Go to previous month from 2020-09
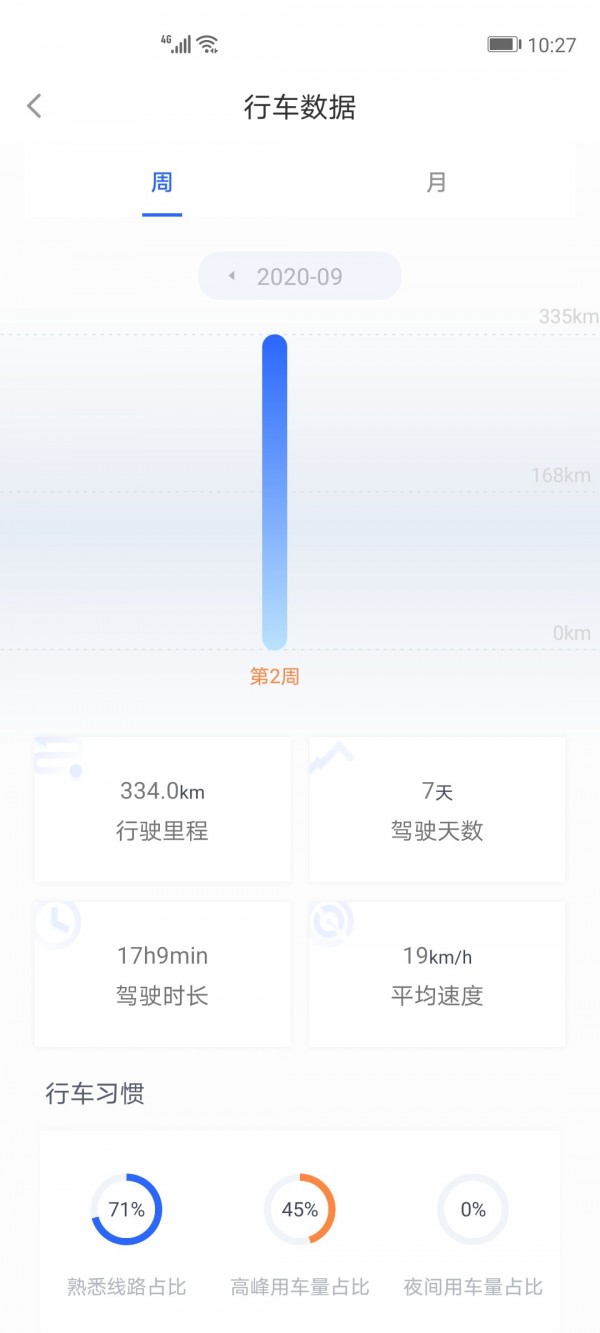The image size is (600, 1333). click(x=232, y=276)
